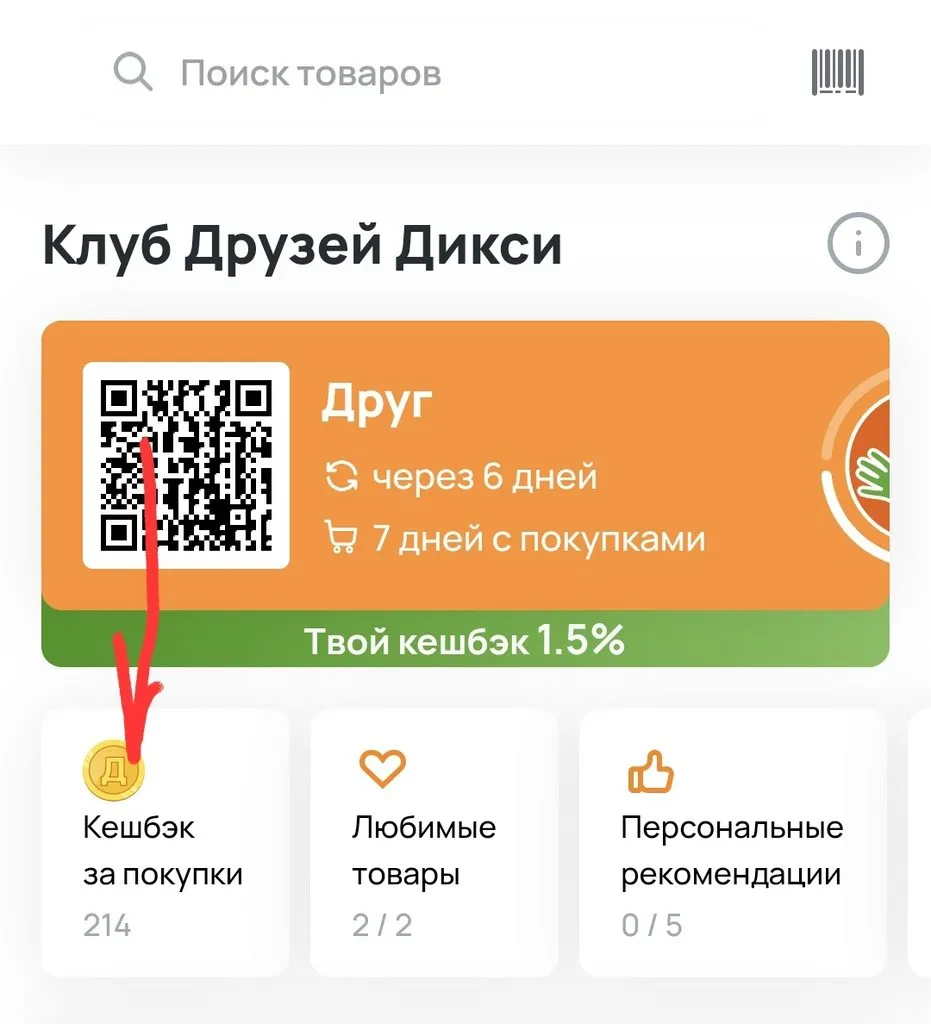The image size is (931, 1024).
Task: Tap the magnifying glass search icon
Action: coord(132,71)
